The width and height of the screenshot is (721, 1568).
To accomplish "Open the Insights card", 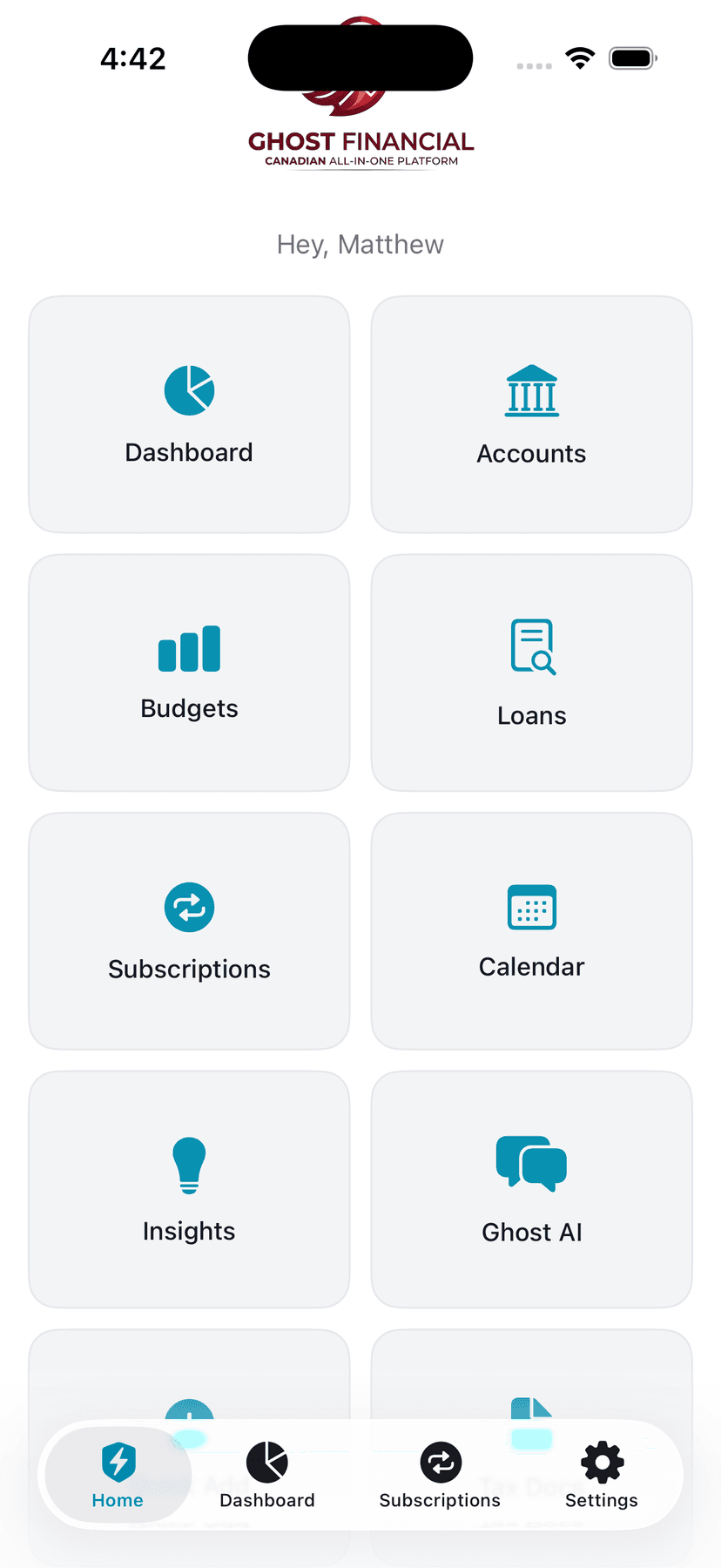I will (189, 1189).
